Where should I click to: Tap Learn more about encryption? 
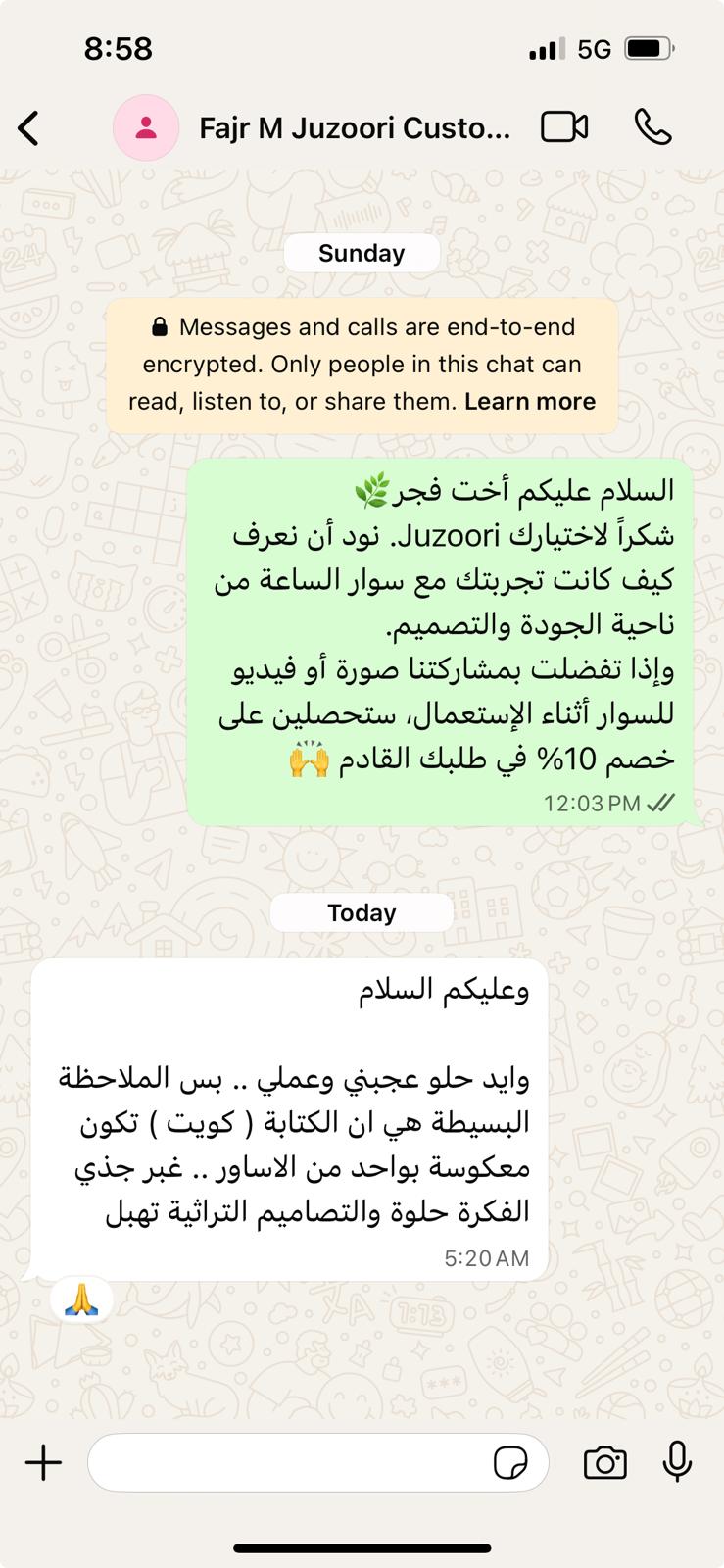[530, 402]
